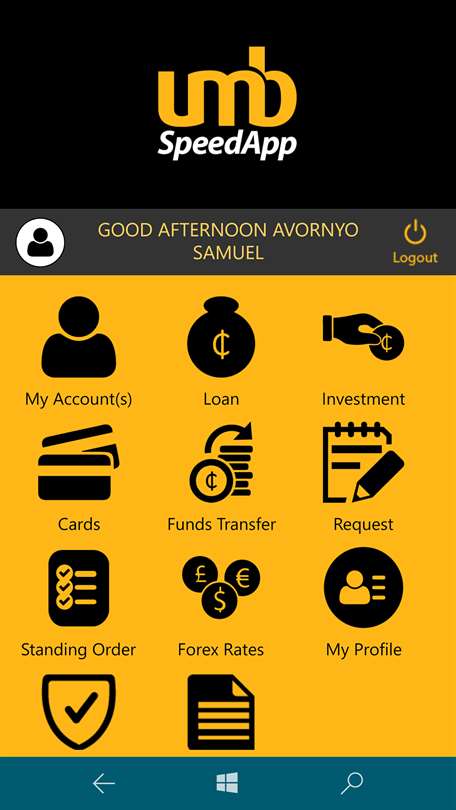Image resolution: width=456 pixels, height=810 pixels.
Task: Start a Funds Transfer
Action: 221,478
